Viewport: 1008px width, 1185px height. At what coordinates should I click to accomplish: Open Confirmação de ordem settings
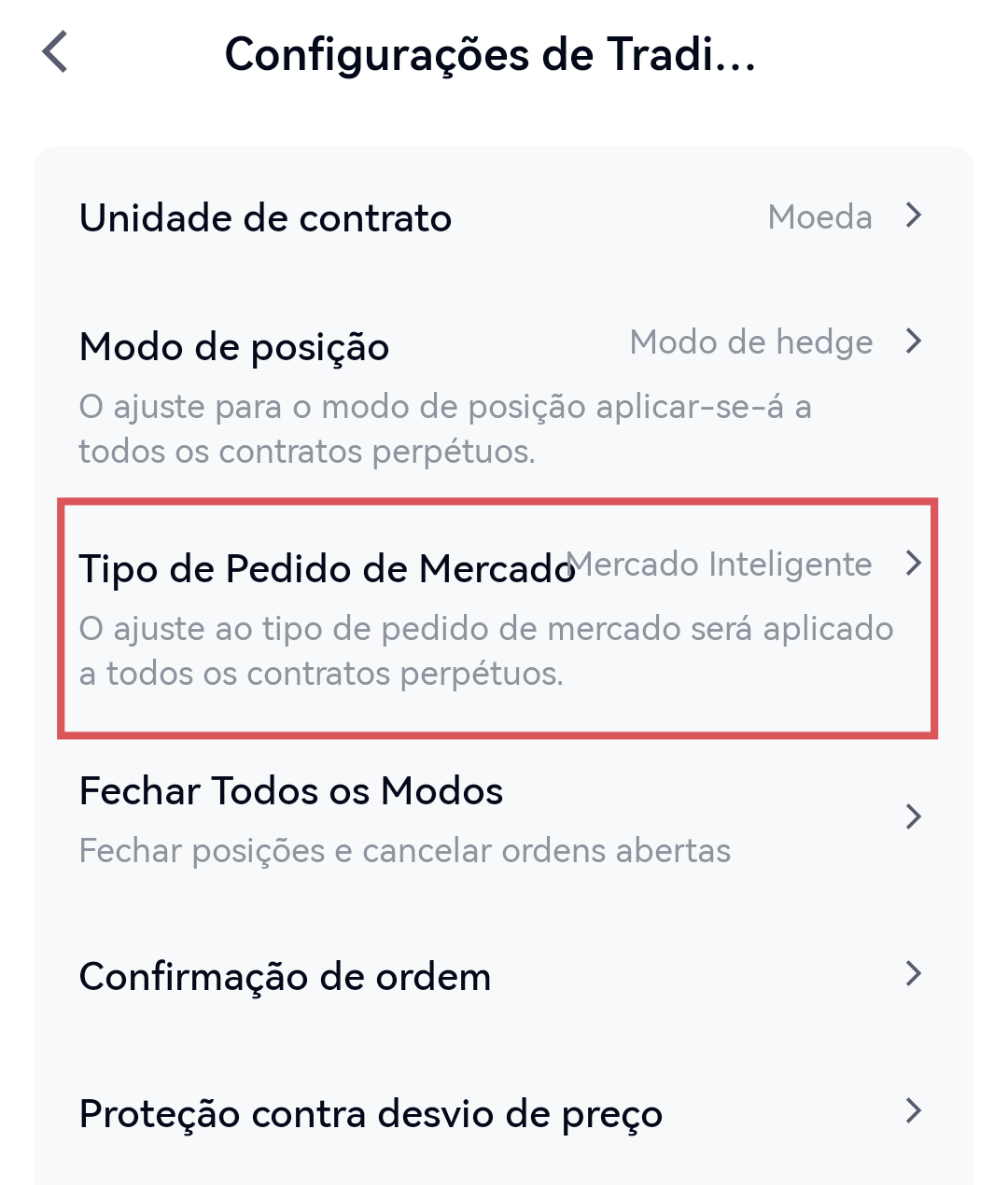tap(502, 976)
